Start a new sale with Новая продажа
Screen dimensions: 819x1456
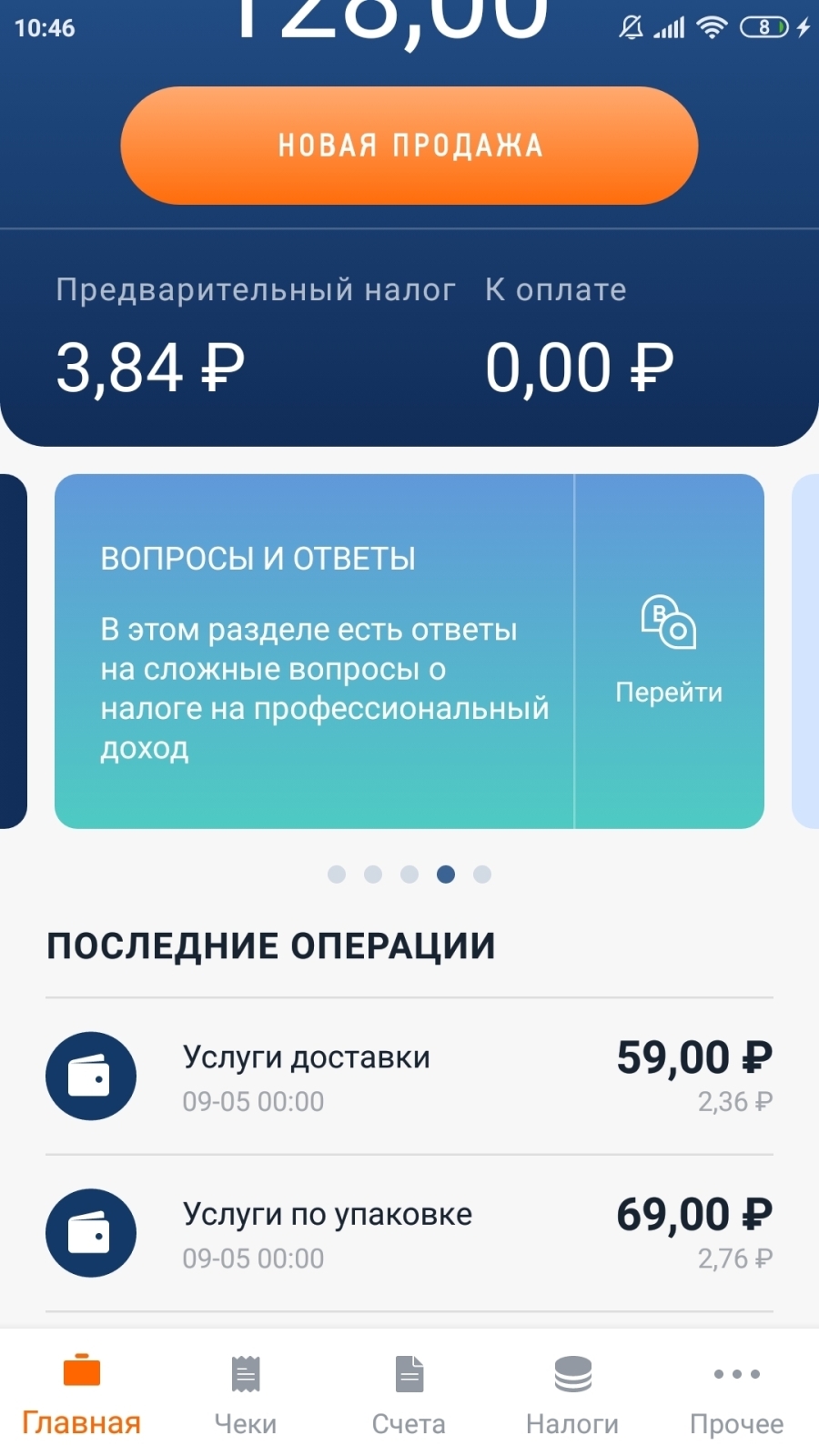click(x=409, y=146)
